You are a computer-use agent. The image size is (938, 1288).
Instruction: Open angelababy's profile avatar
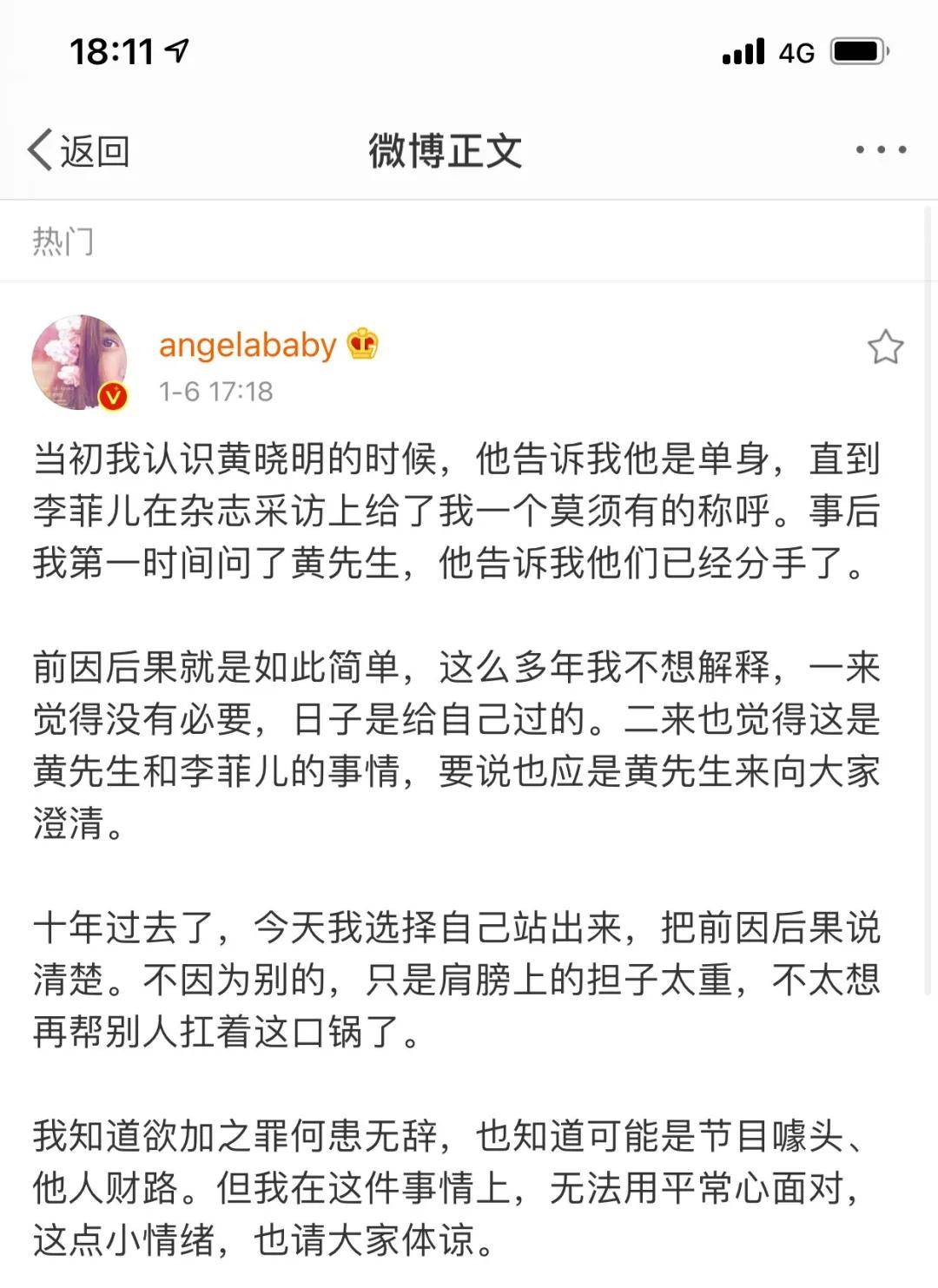click(80, 363)
